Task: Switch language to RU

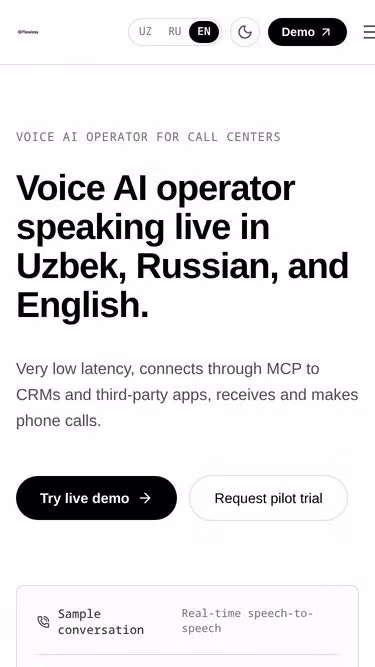Action: tap(174, 32)
